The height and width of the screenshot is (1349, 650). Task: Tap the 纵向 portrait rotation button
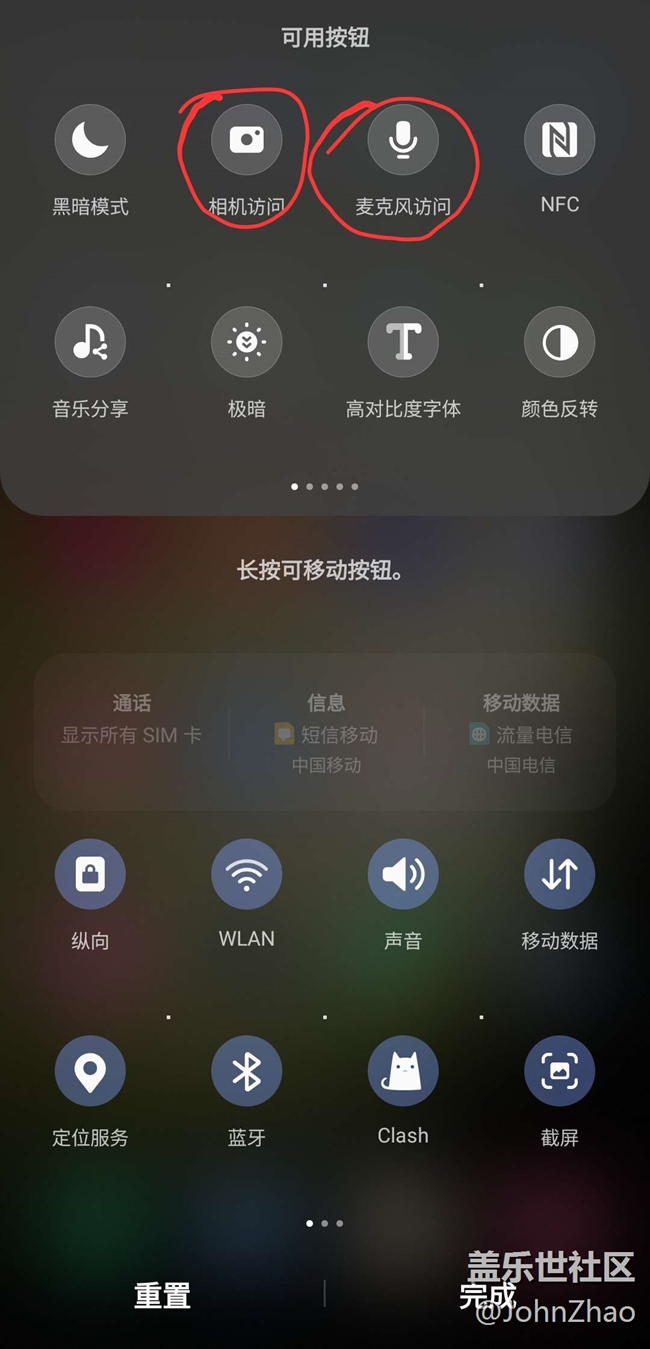pos(90,874)
